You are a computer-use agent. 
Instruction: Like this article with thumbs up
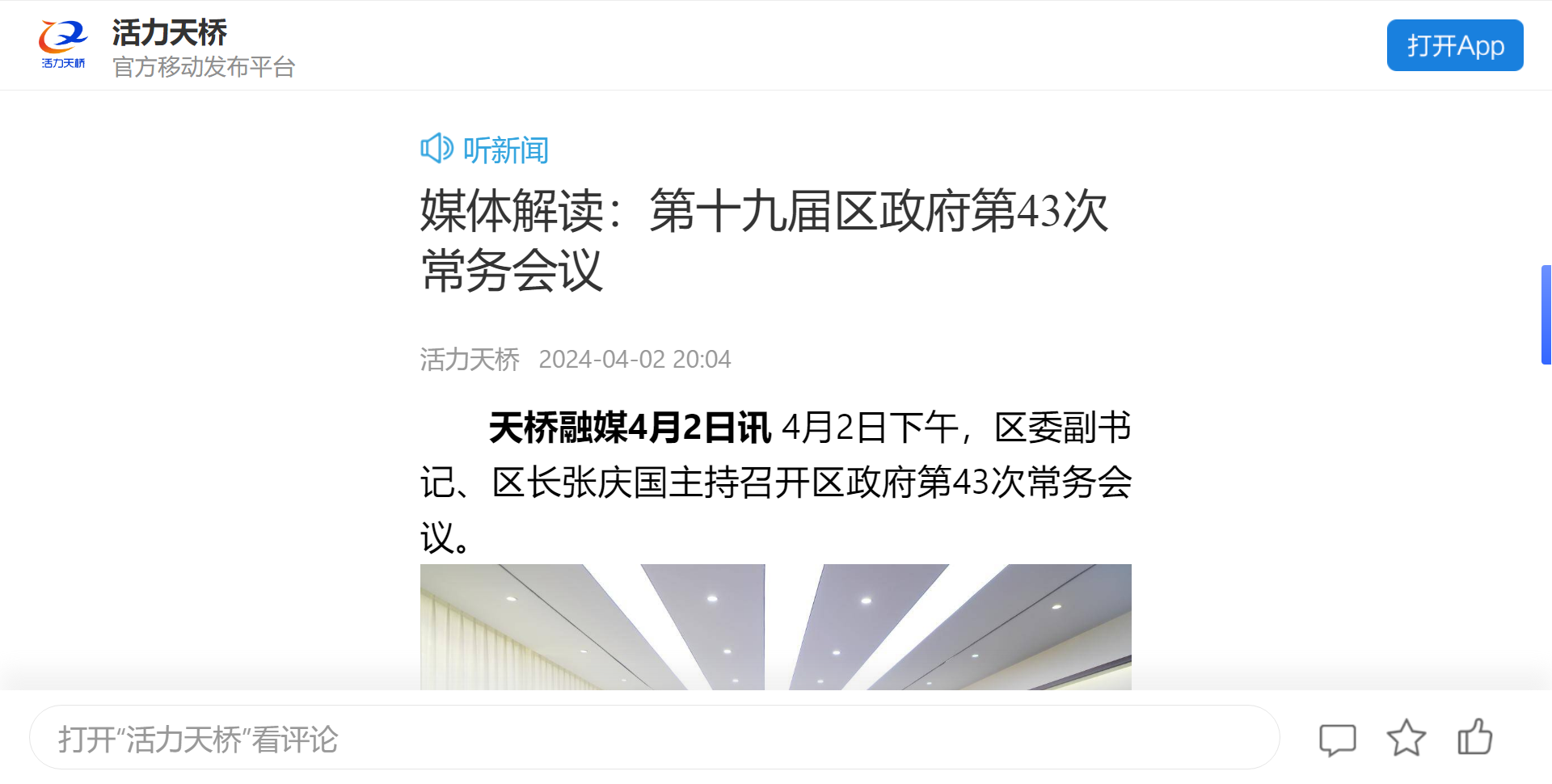click(1474, 737)
